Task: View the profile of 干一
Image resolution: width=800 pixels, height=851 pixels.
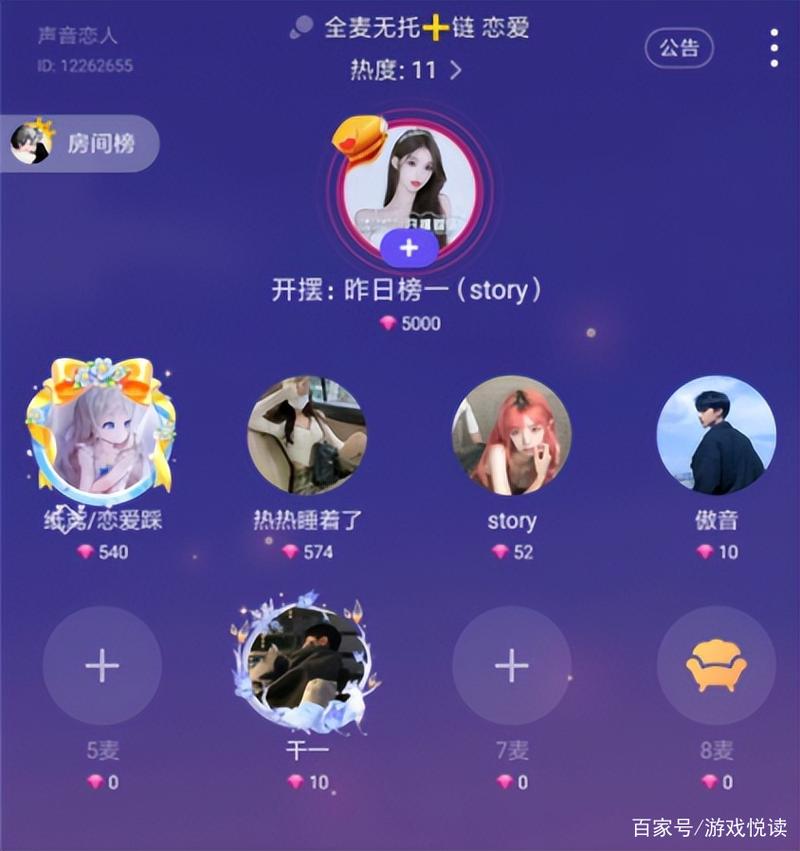Action: 306,666
